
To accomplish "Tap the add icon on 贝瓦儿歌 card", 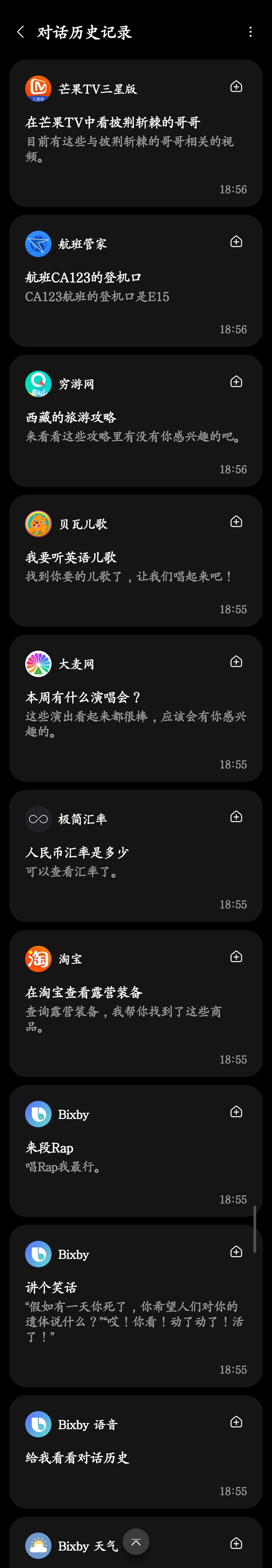I will pyautogui.click(x=236, y=522).
